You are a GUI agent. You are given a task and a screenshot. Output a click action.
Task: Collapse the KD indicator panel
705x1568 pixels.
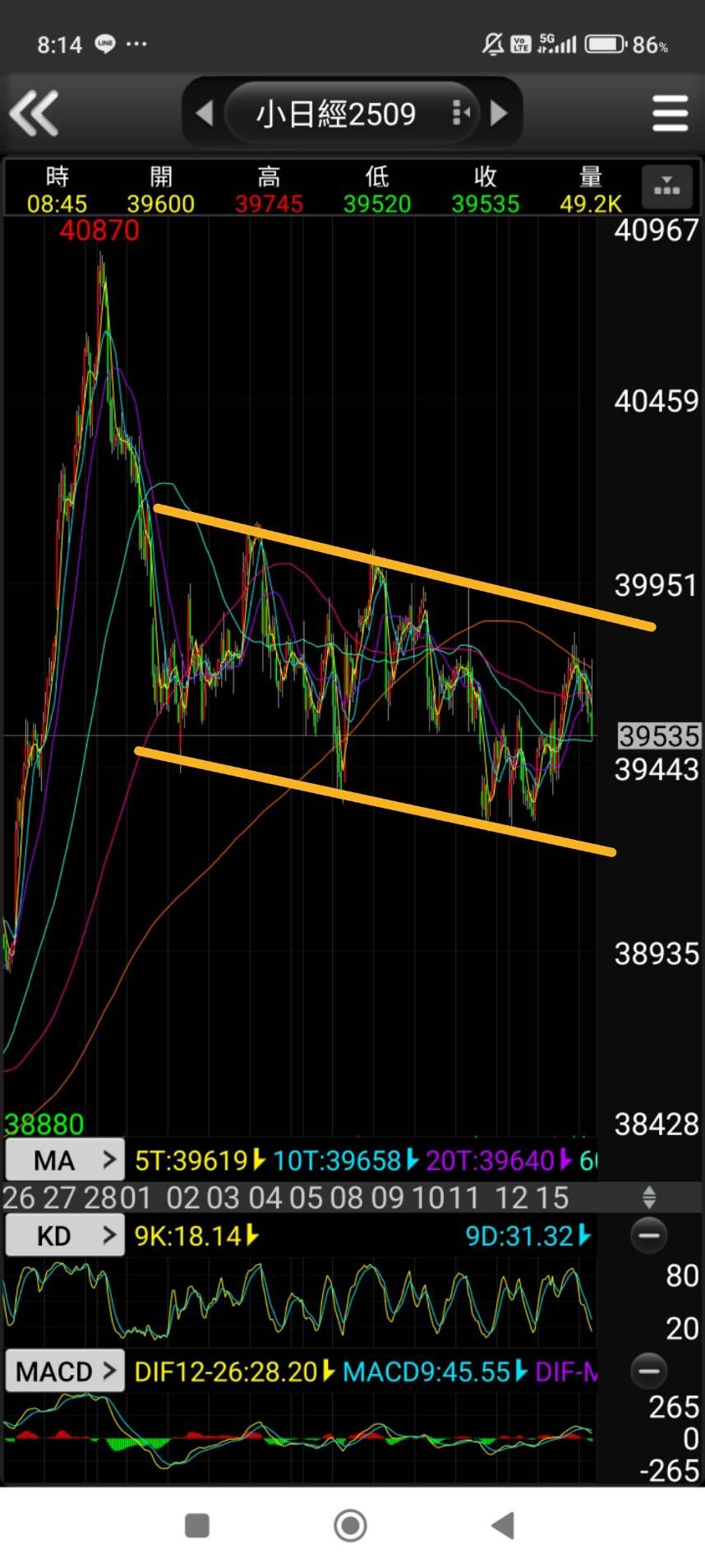click(648, 1235)
